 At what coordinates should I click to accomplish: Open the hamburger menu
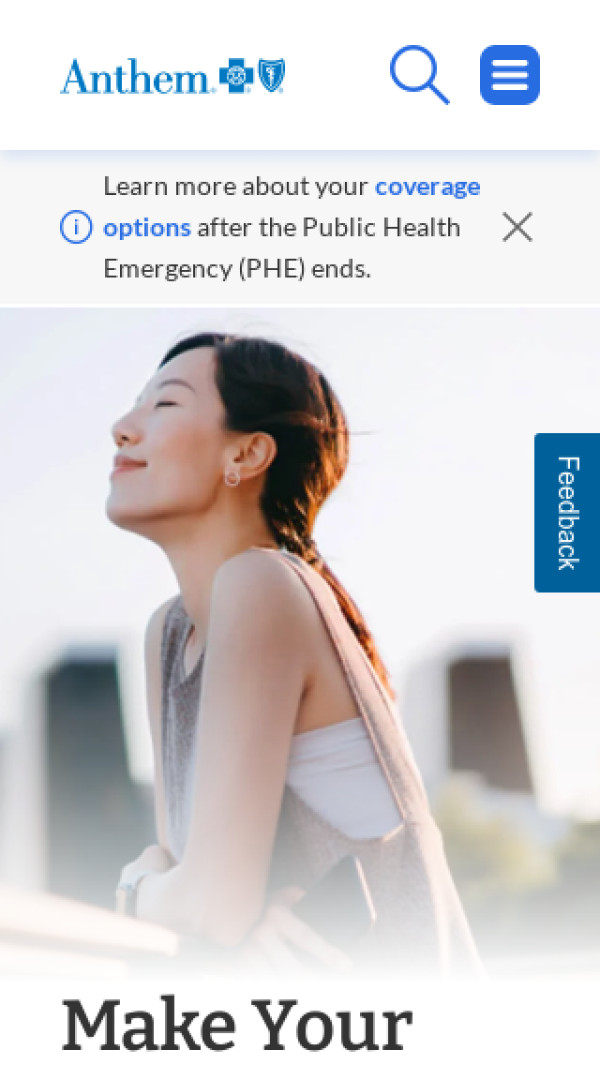(x=509, y=75)
